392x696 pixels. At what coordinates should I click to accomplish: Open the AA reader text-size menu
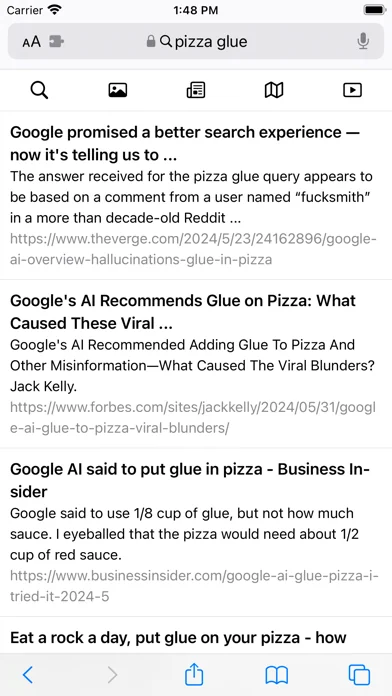tap(31, 42)
